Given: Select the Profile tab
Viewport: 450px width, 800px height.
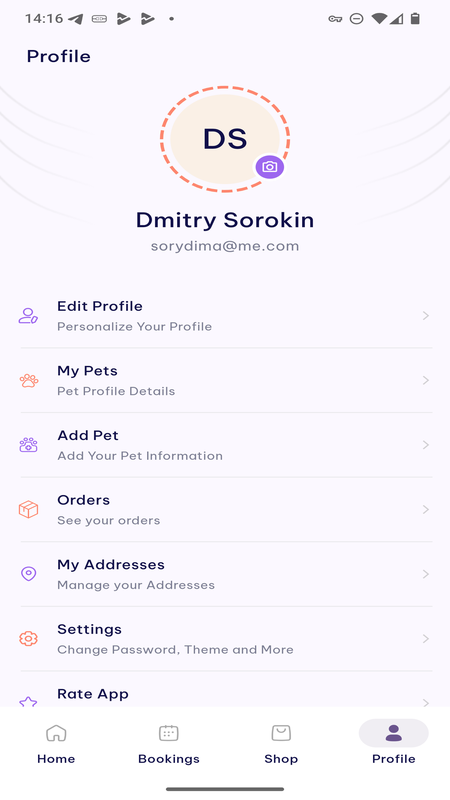Looking at the screenshot, I should coord(393,743).
